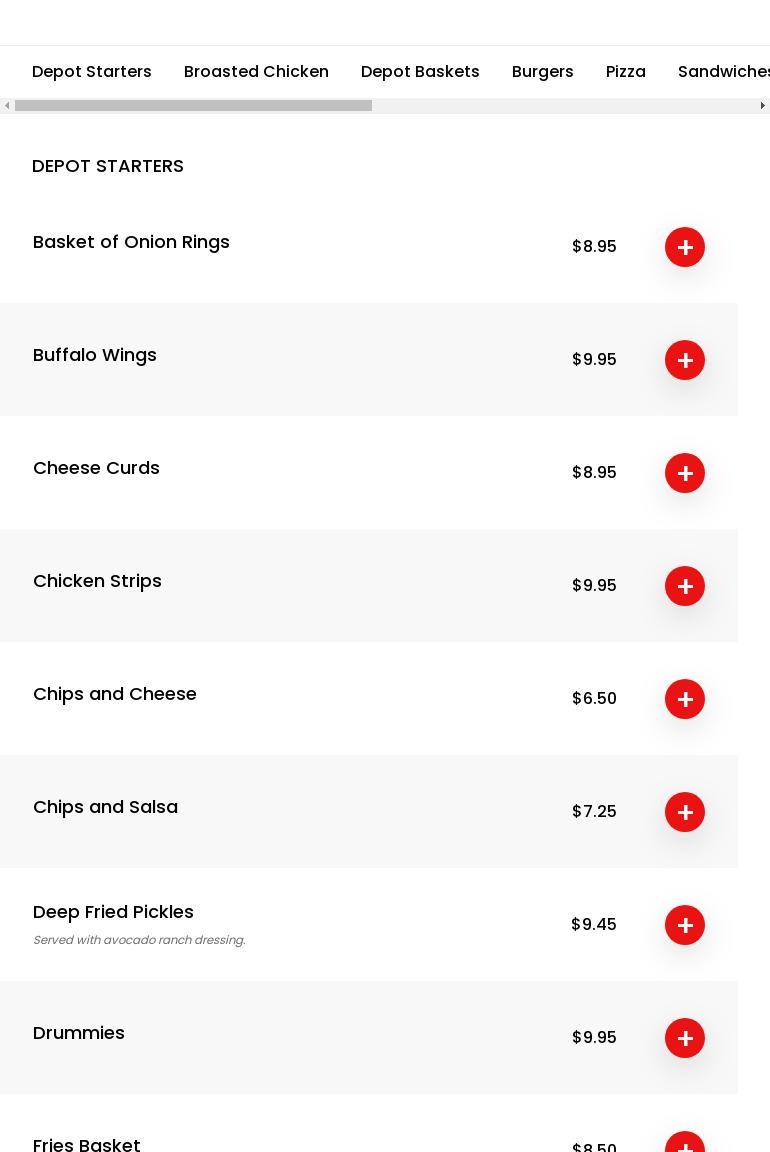Viewport: 770px width, 1152px height.
Task: Tap the plus button for Cheese Curds
Action: (685, 473)
